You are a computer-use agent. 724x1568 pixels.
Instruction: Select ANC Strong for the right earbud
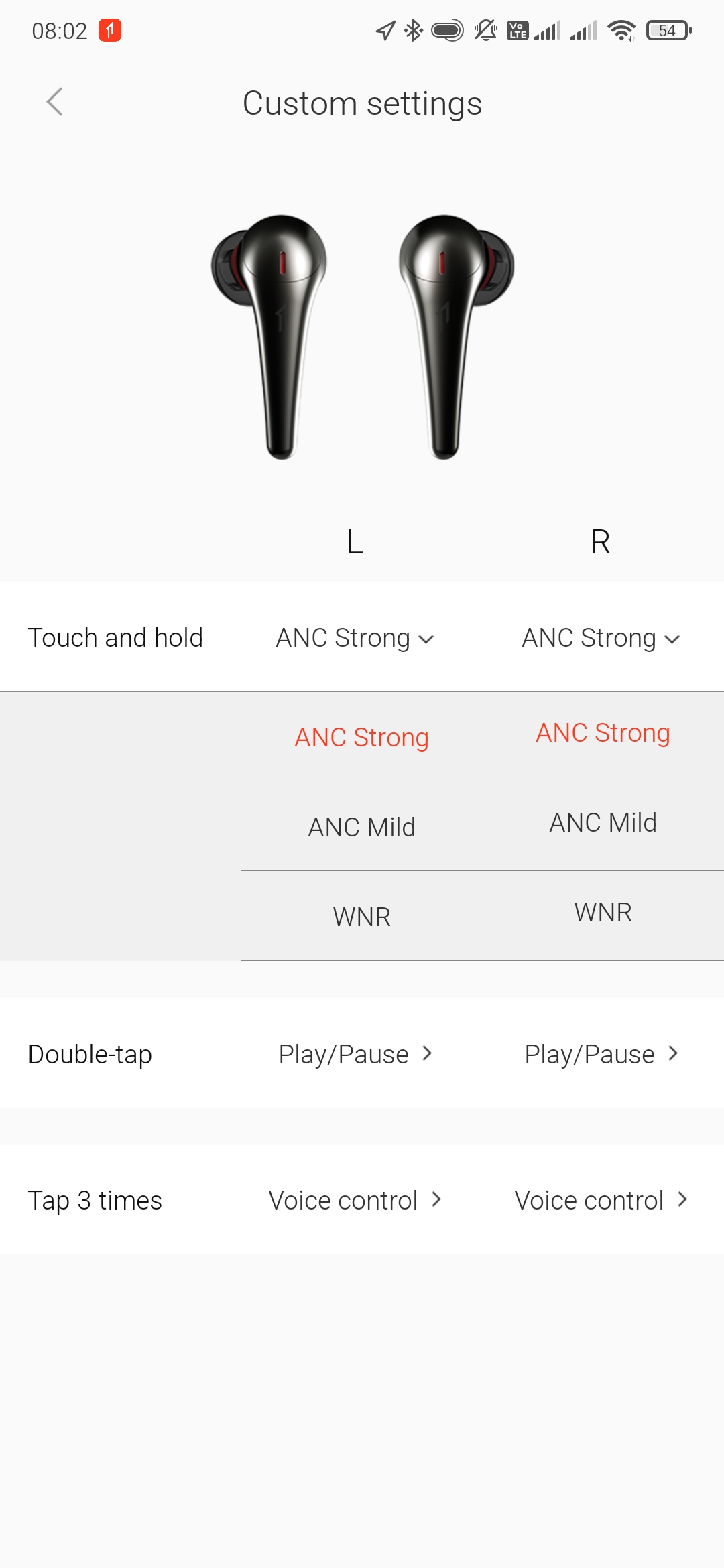click(603, 733)
